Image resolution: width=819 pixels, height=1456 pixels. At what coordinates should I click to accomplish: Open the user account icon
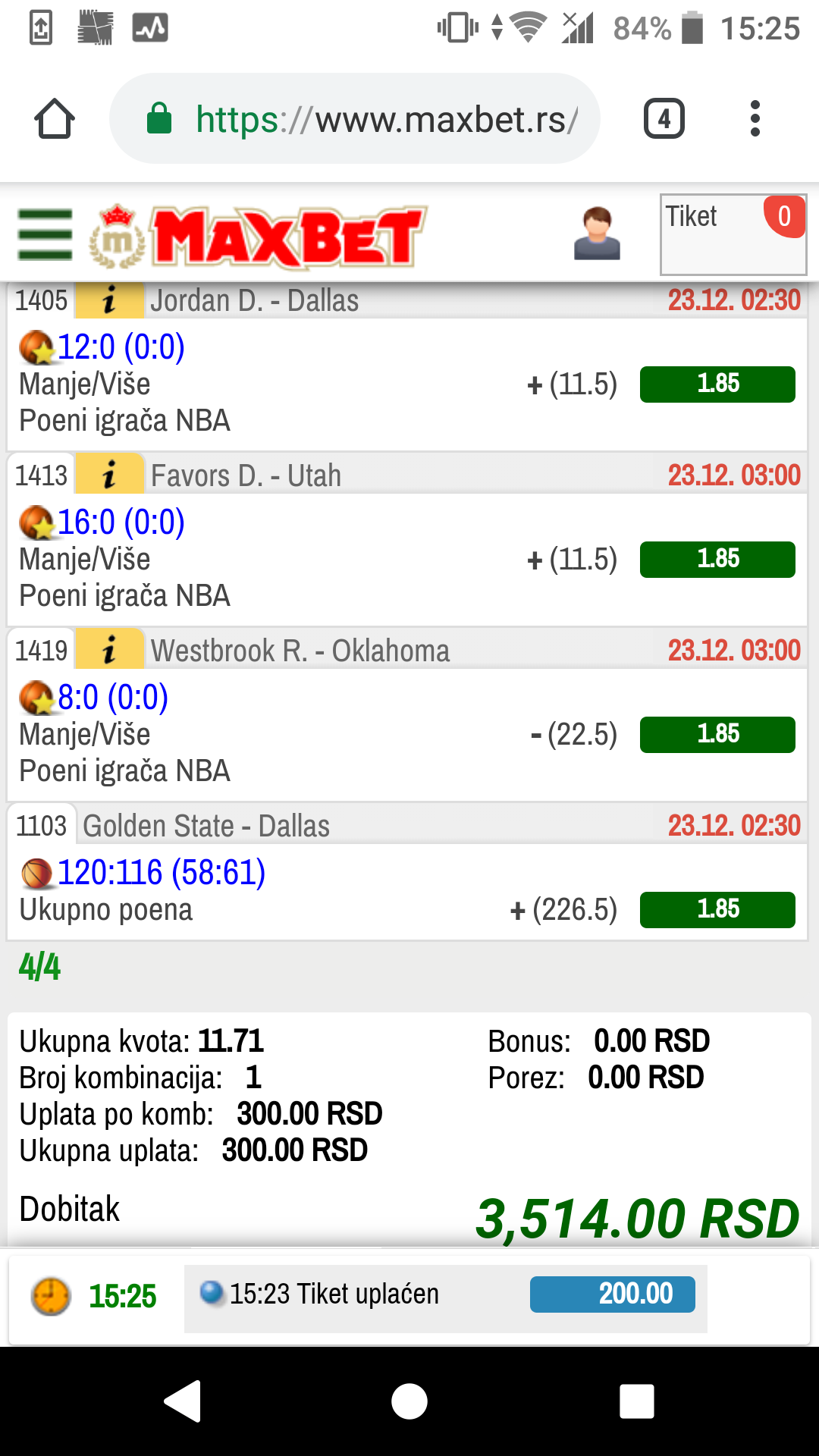tap(597, 234)
